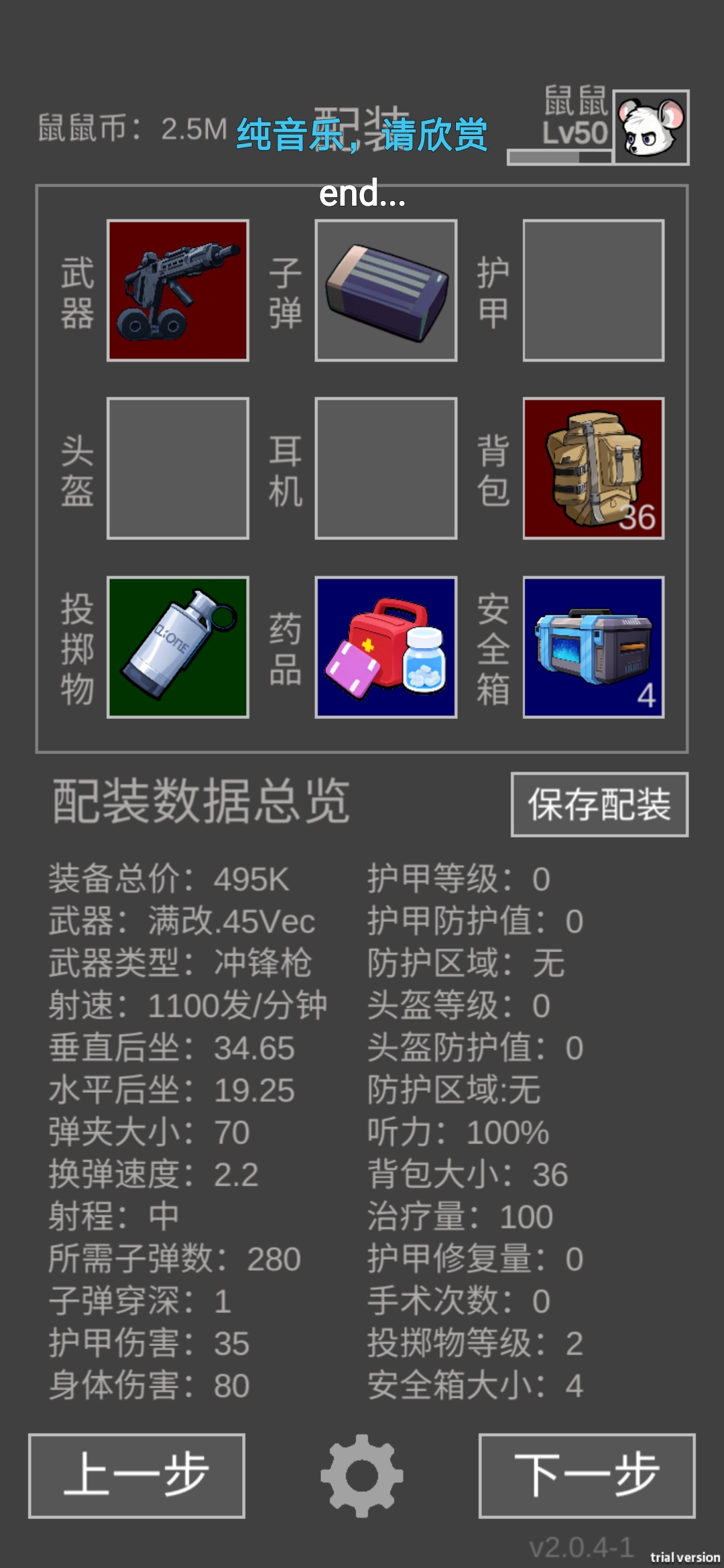This screenshot has width=724, height=1568.
Task: Open the weapon slot with the Vec gun
Action: click(x=178, y=290)
